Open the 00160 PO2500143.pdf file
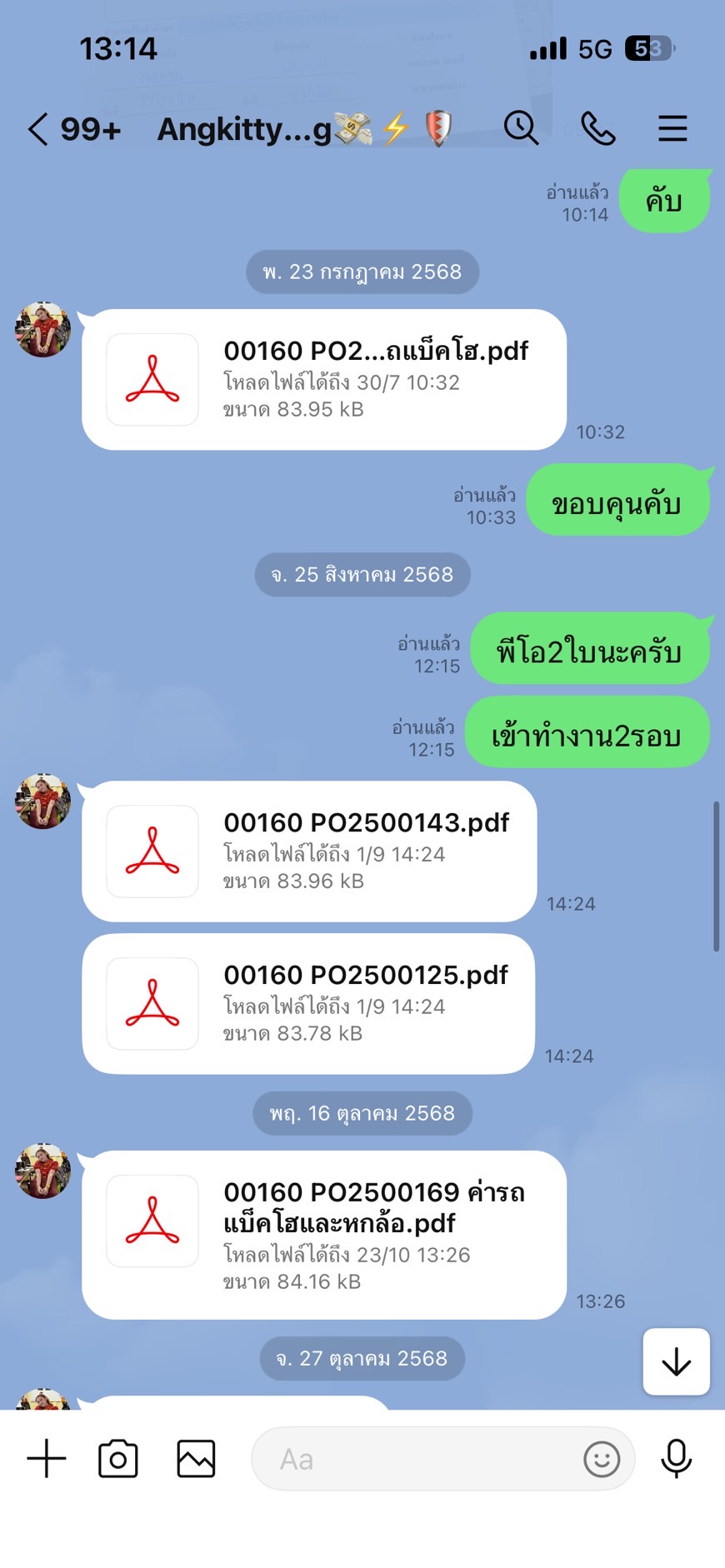The height and width of the screenshot is (1568, 725). [309, 851]
